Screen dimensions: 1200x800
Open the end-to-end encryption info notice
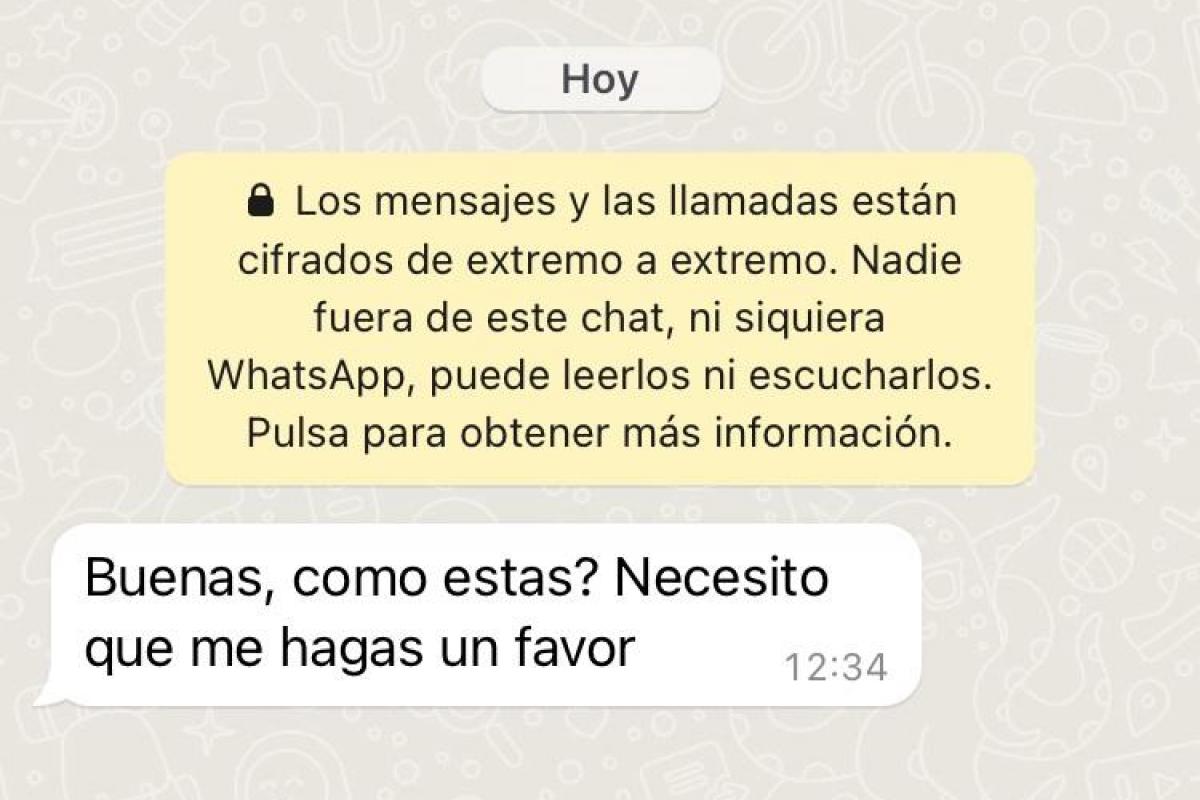599,319
